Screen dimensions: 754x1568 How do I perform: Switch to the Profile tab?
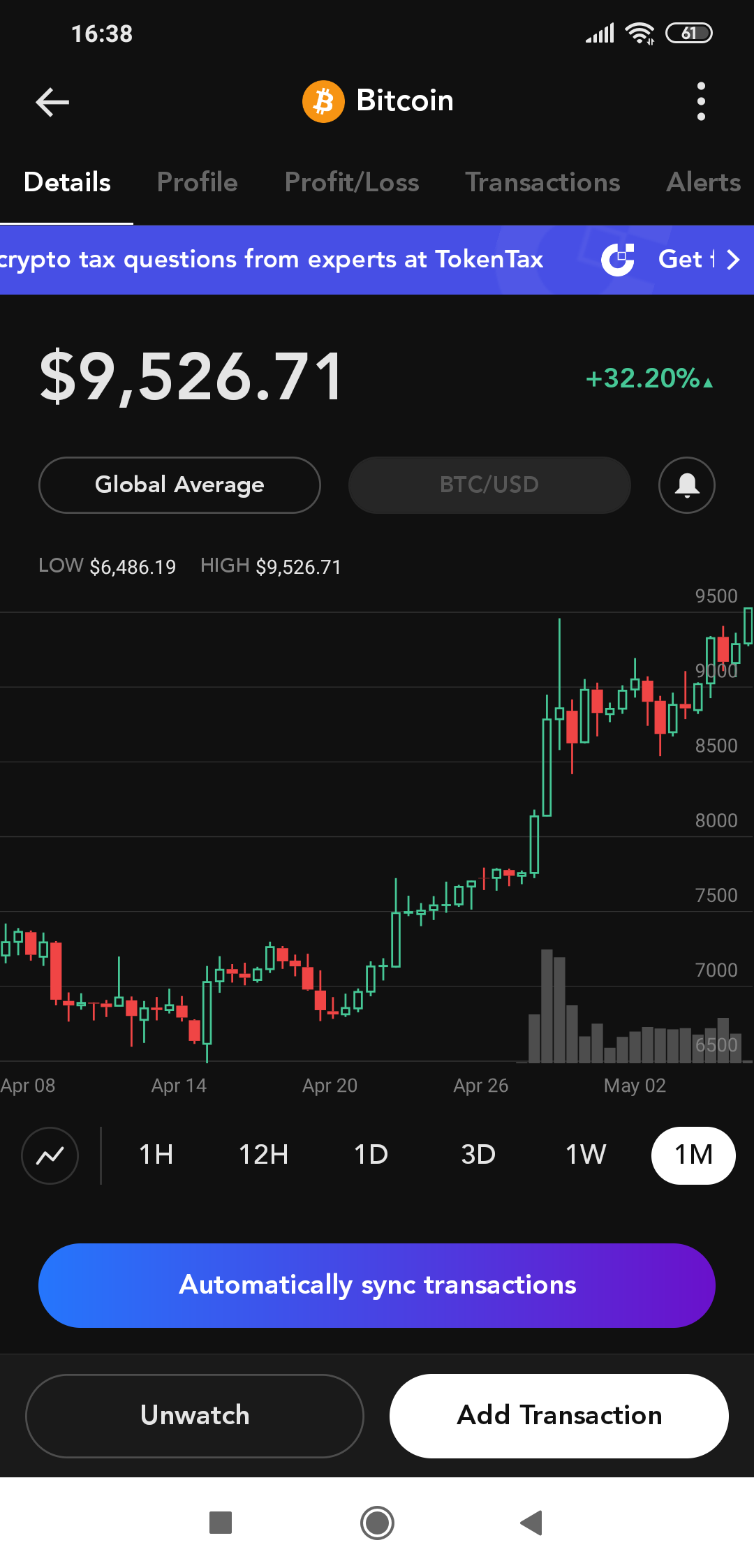(x=197, y=182)
